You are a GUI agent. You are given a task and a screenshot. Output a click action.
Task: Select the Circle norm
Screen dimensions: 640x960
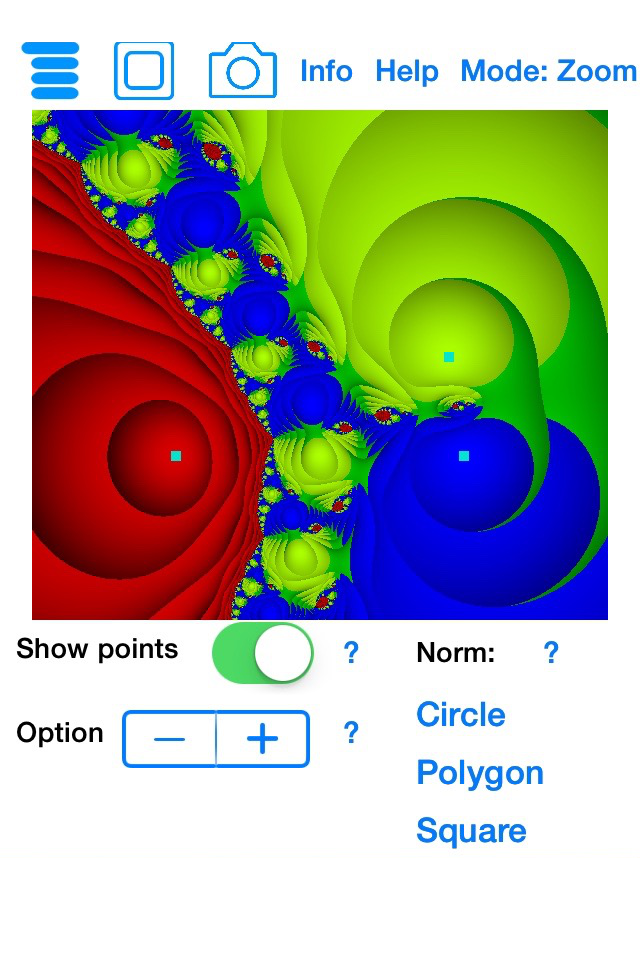coord(461,715)
